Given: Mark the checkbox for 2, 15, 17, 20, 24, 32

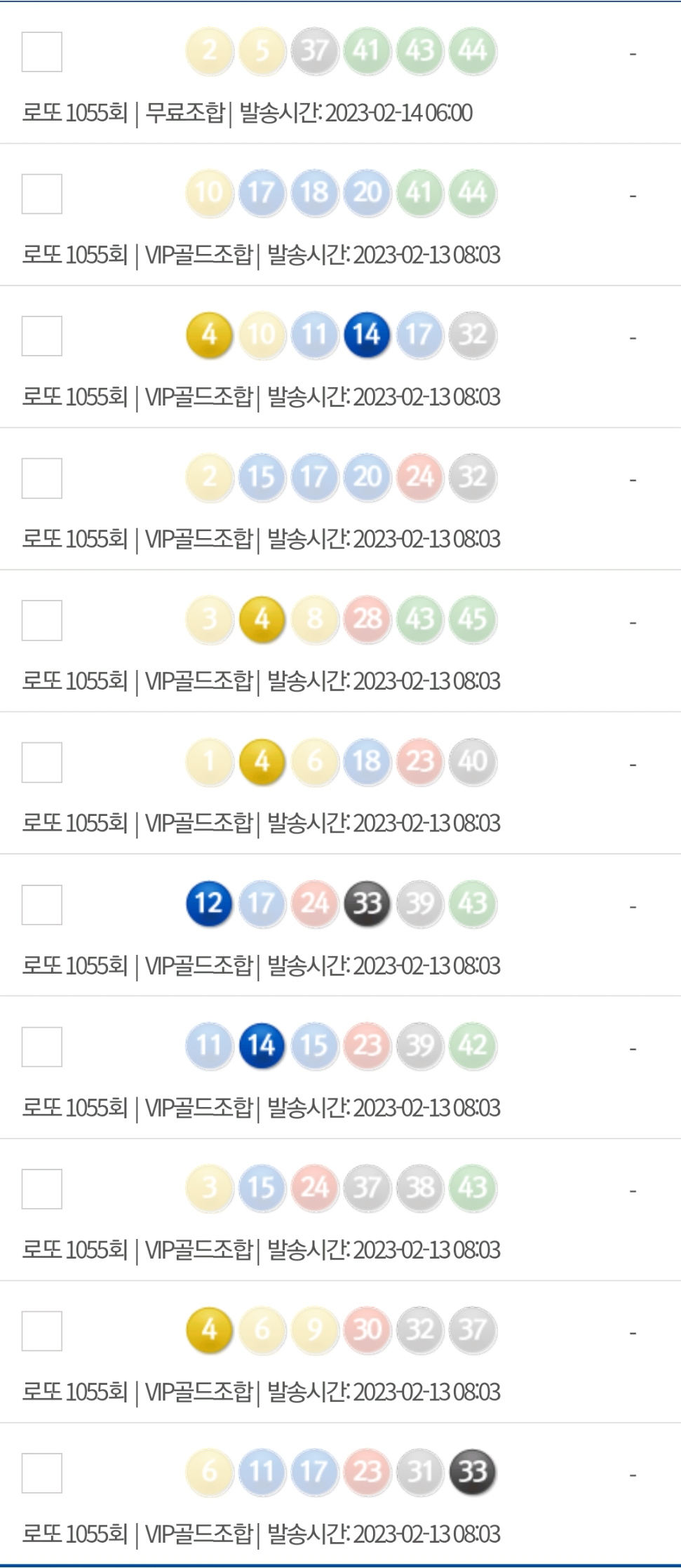Looking at the screenshot, I should (x=42, y=478).
